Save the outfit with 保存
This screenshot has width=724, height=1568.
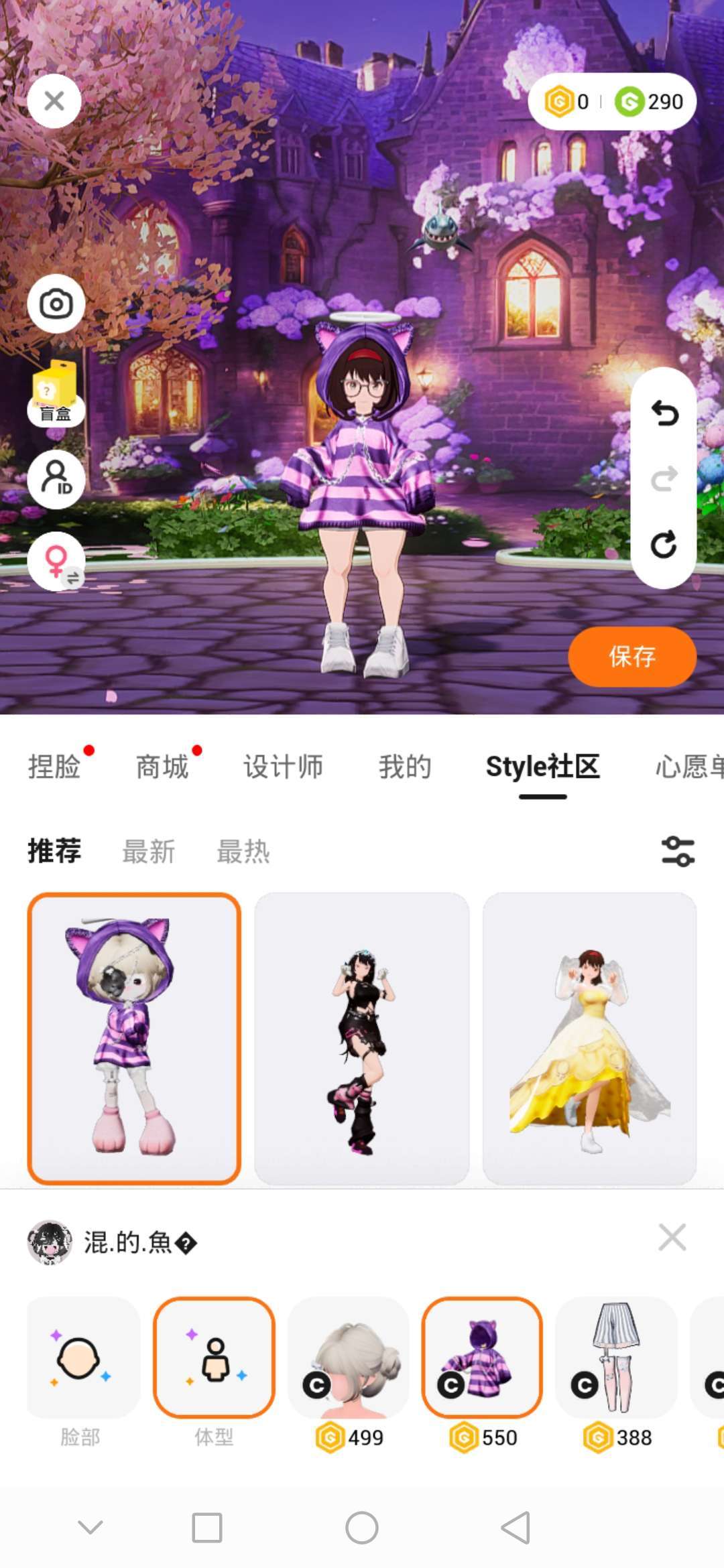(x=632, y=656)
